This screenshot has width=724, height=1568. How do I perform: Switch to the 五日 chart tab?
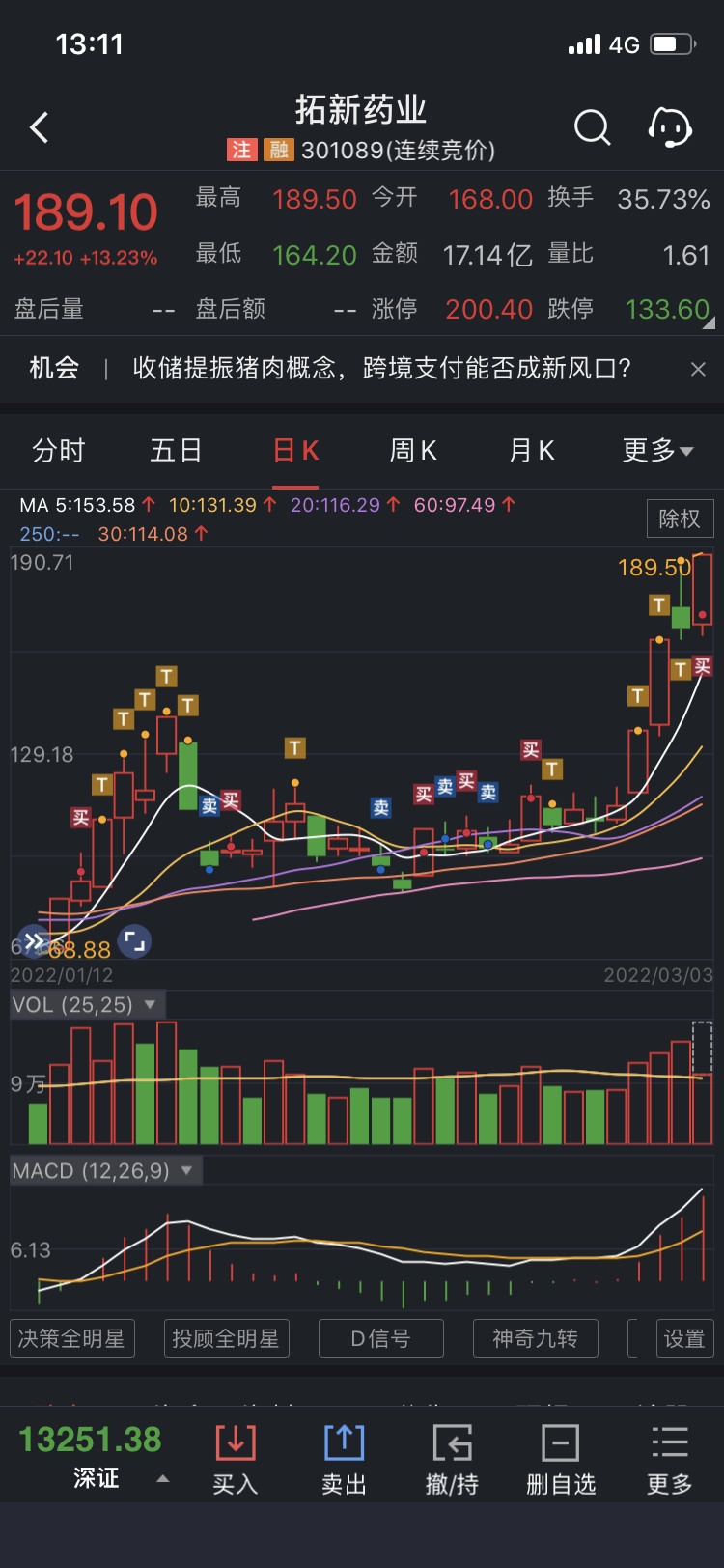(176, 451)
